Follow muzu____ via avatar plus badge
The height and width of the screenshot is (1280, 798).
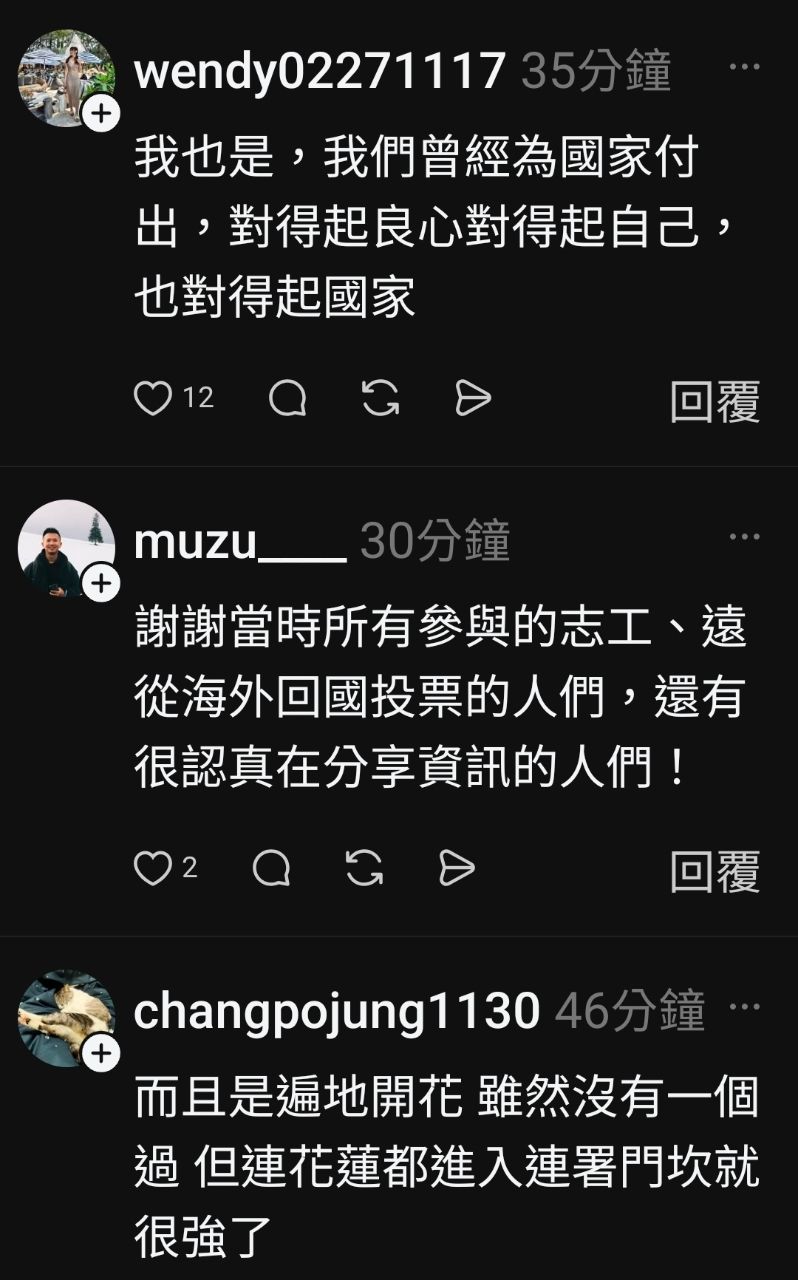[100, 584]
